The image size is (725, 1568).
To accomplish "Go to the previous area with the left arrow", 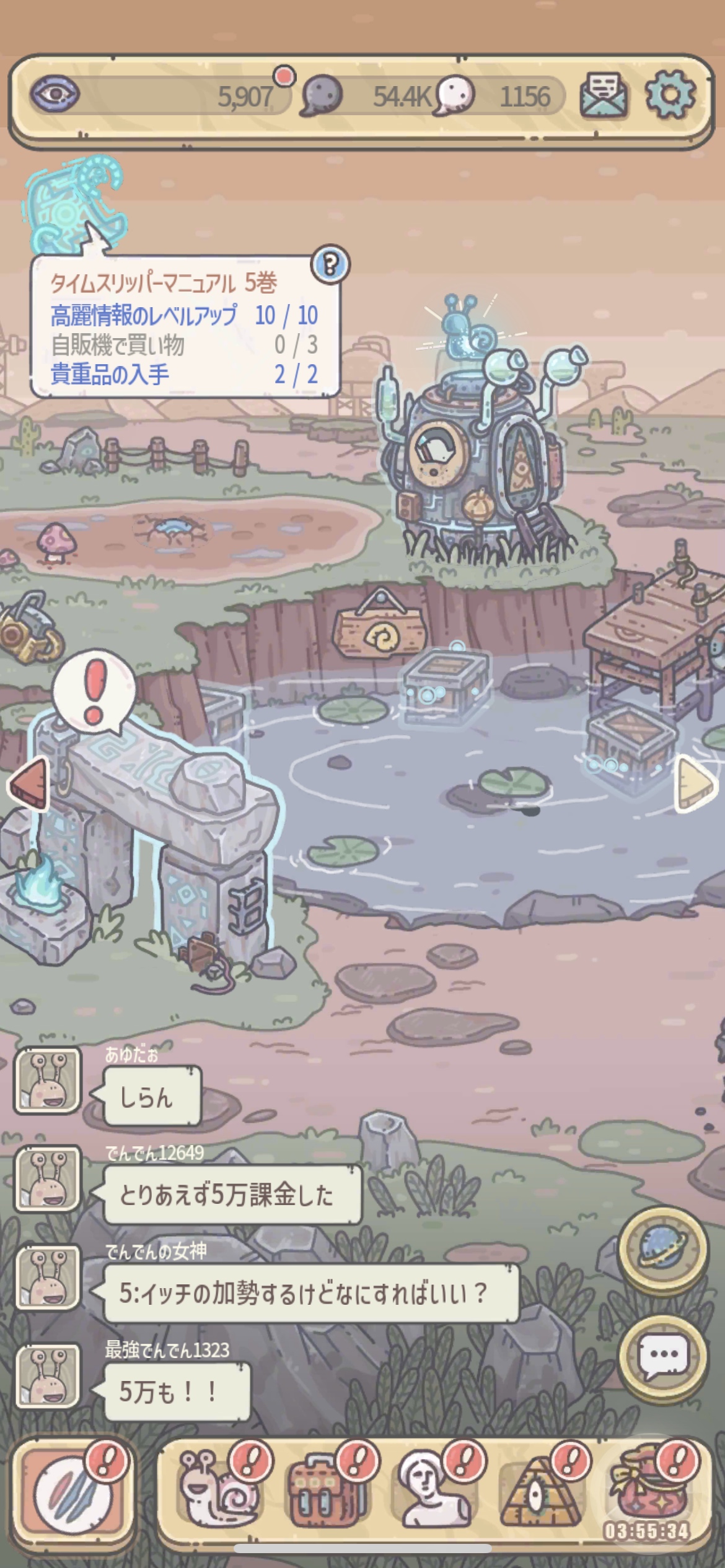I will coord(29,784).
